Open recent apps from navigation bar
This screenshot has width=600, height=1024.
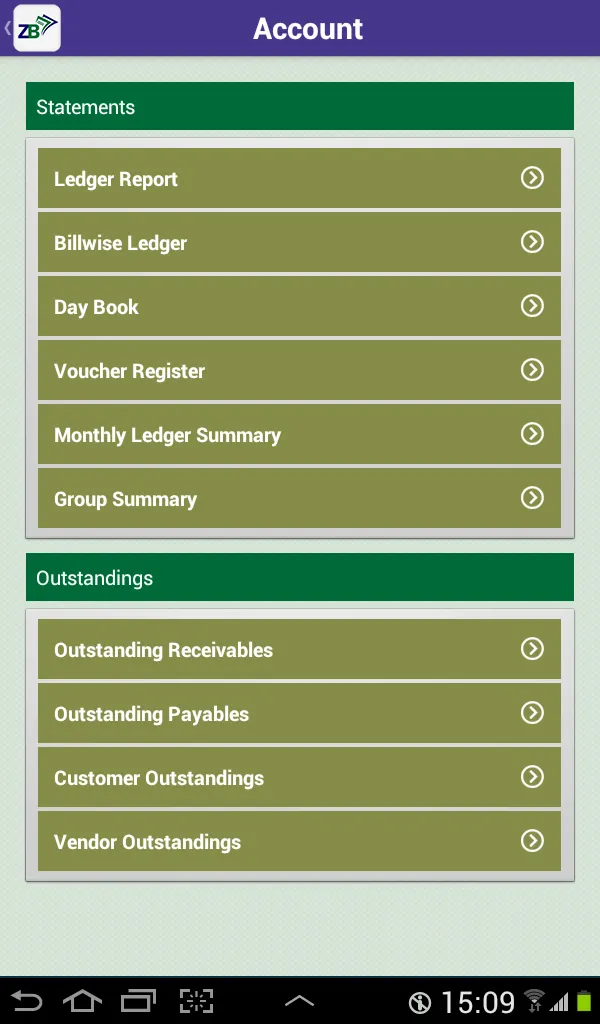point(138,1001)
